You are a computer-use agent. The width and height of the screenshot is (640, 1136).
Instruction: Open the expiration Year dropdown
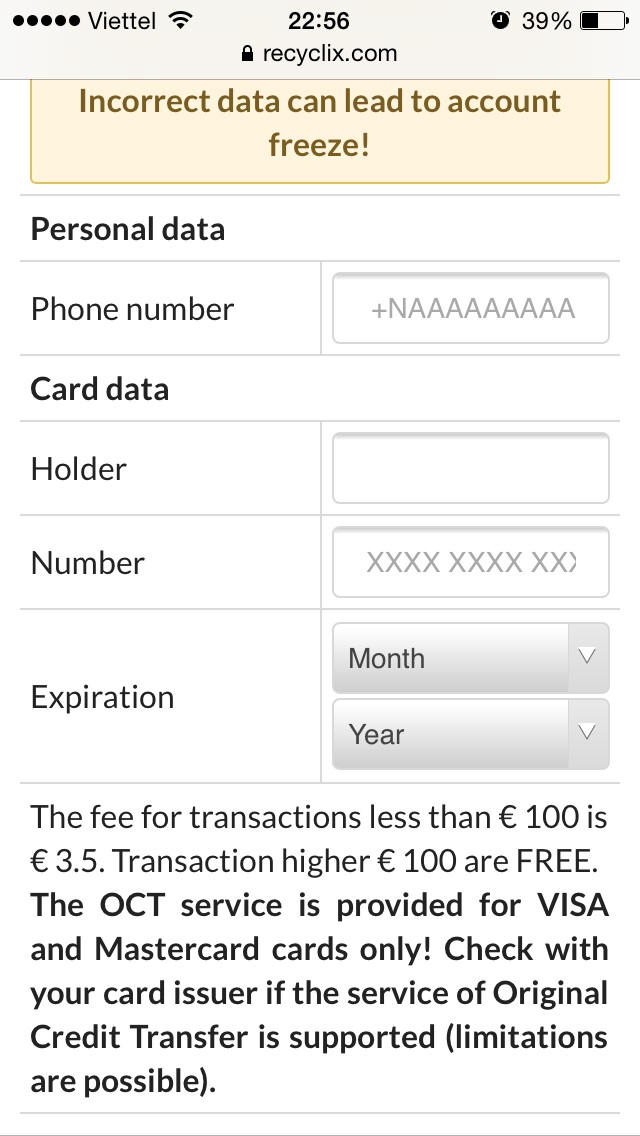pyautogui.click(x=470, y=734)
